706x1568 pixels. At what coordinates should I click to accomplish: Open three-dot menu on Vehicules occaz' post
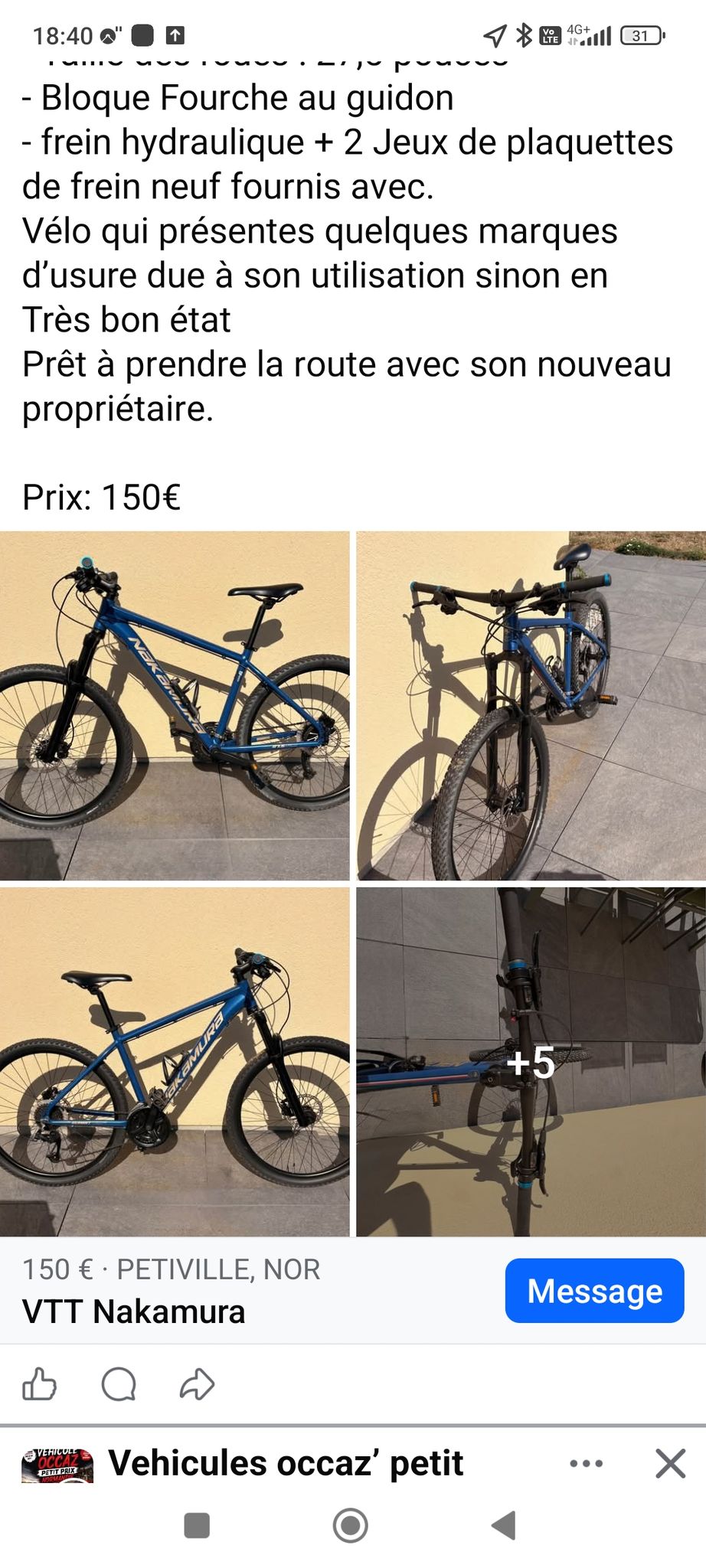tap(587, 1463)
